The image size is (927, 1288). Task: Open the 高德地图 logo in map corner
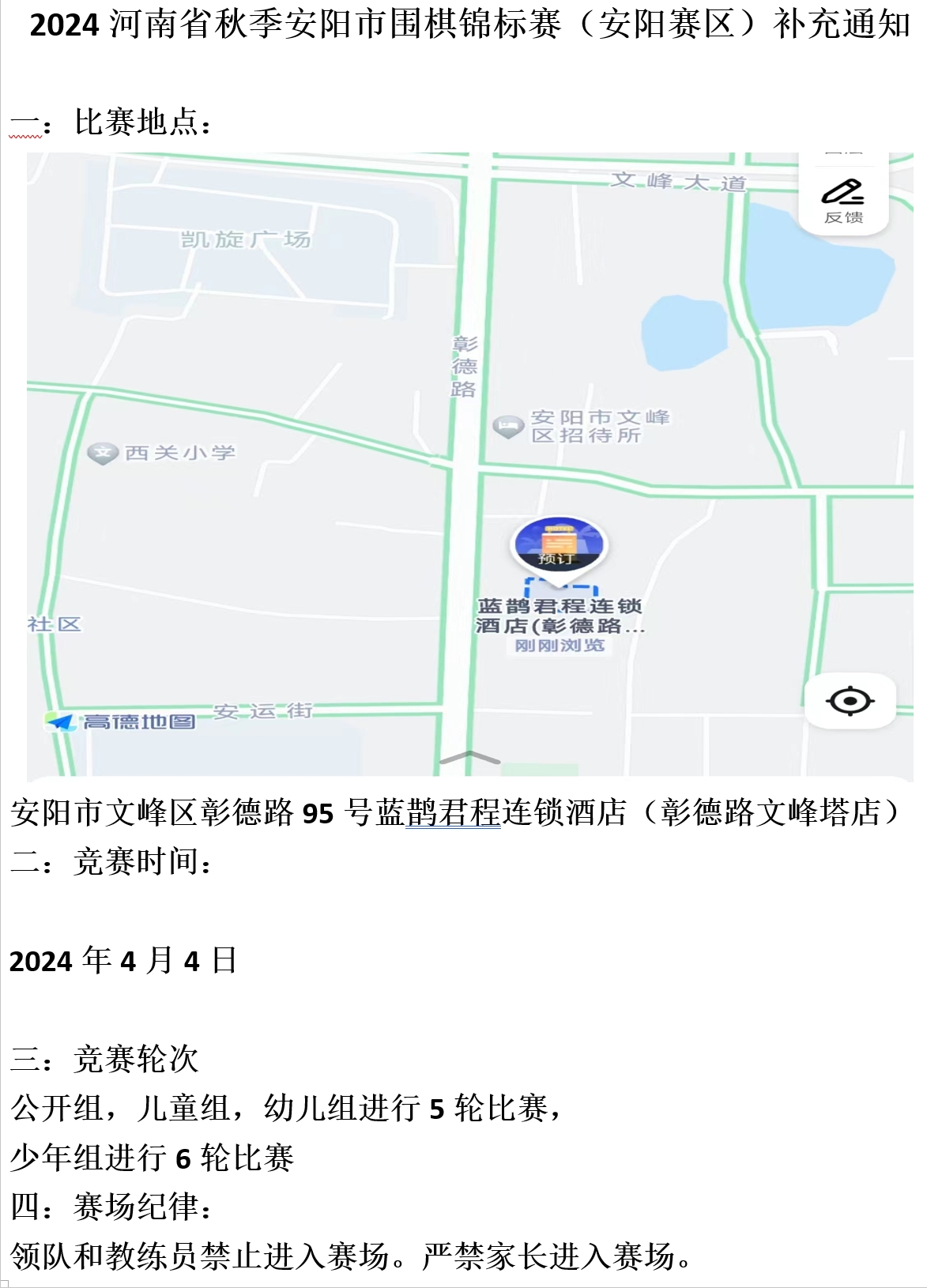coord(119,721)
